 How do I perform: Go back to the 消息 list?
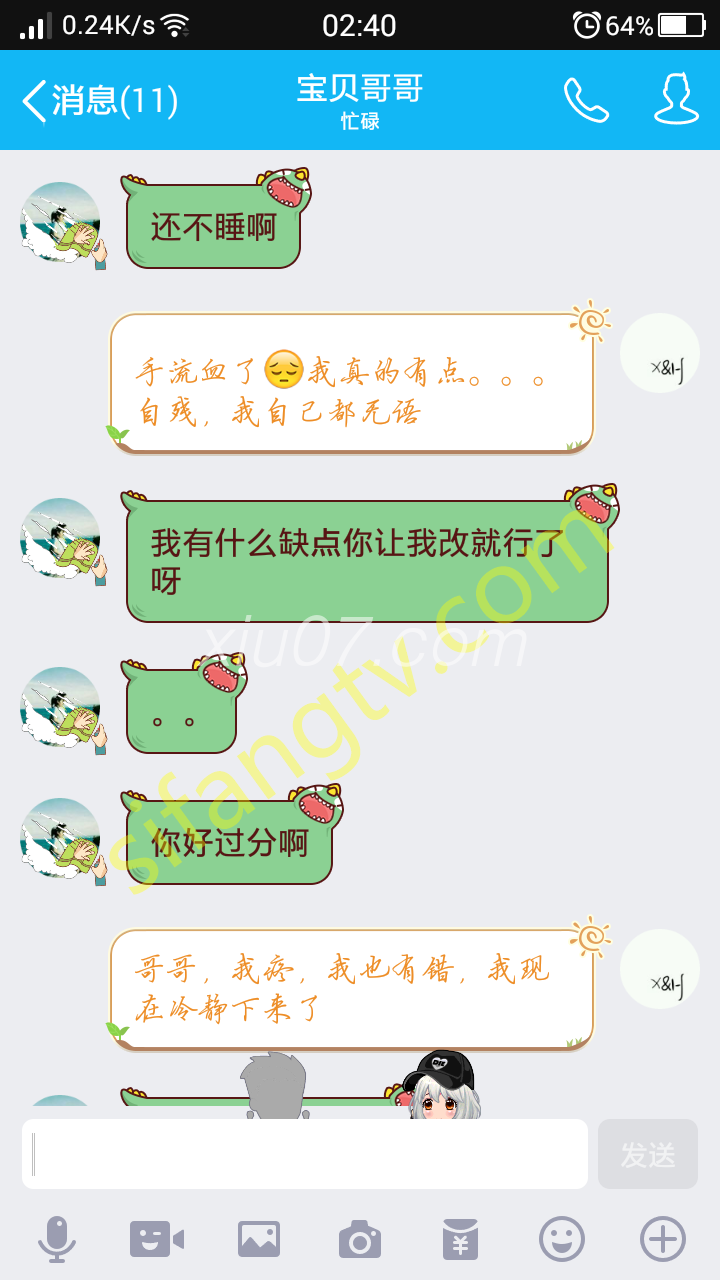tap(98, 101)
